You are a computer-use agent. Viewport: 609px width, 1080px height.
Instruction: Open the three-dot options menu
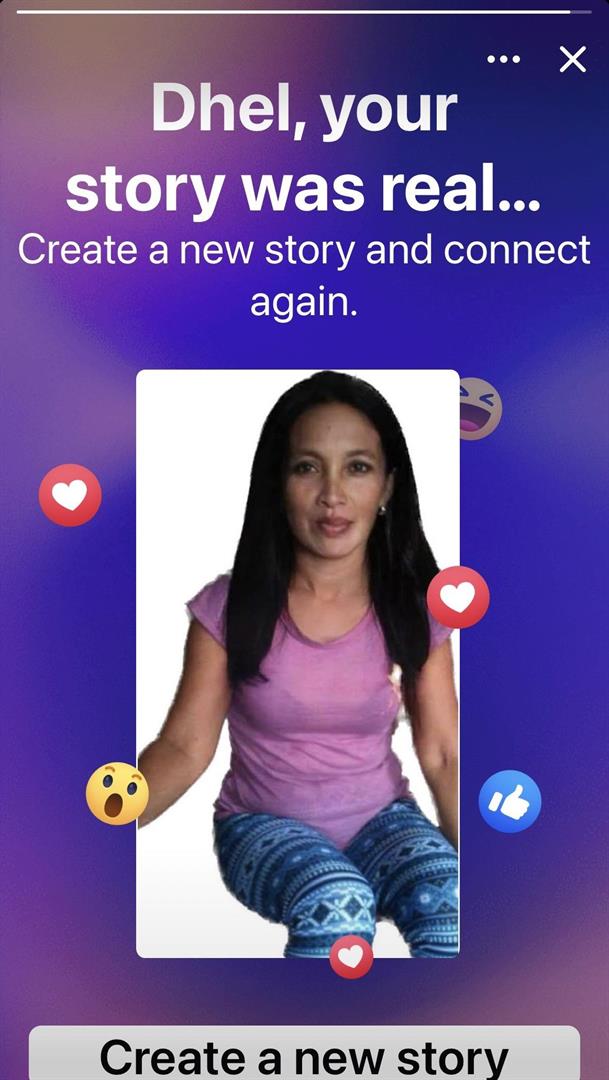[x=503, y=60]
